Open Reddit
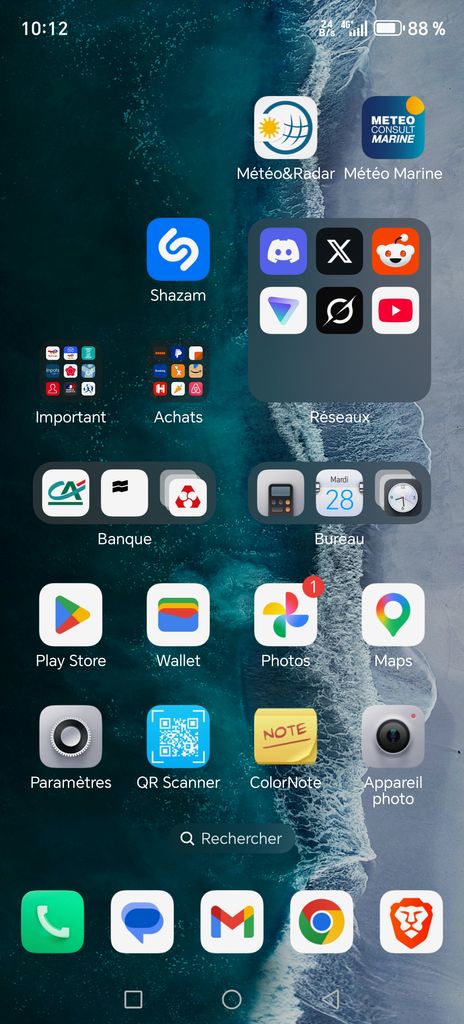Image resolution: width=464 pixels, height=1024 pixels. click(395, 251)
